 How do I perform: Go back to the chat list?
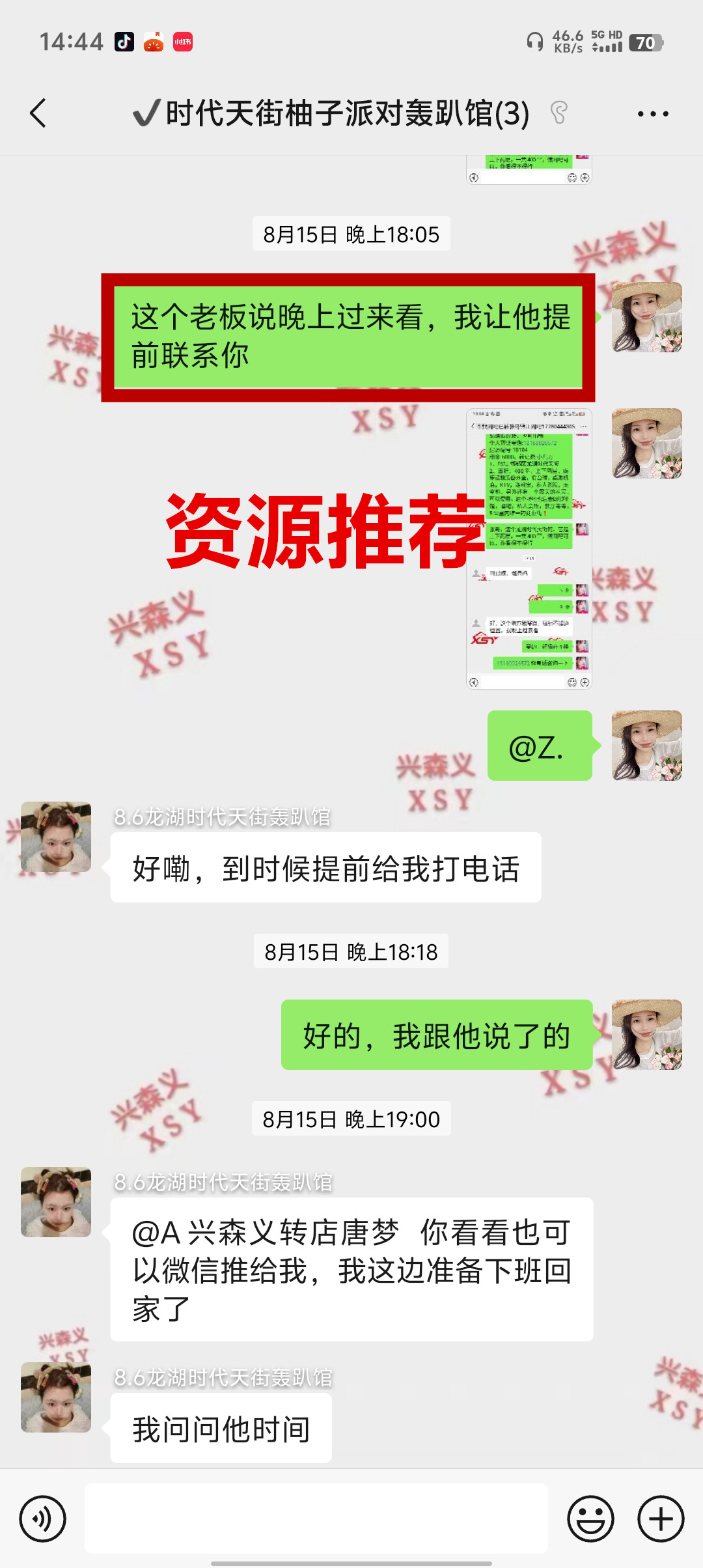(x=39, y=113)
